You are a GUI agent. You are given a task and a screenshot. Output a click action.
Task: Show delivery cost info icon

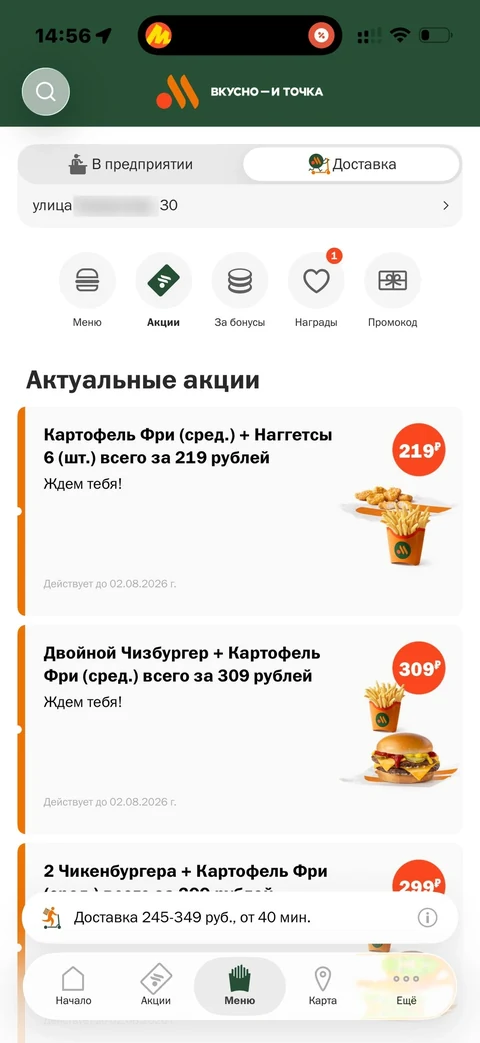[427, 918]
